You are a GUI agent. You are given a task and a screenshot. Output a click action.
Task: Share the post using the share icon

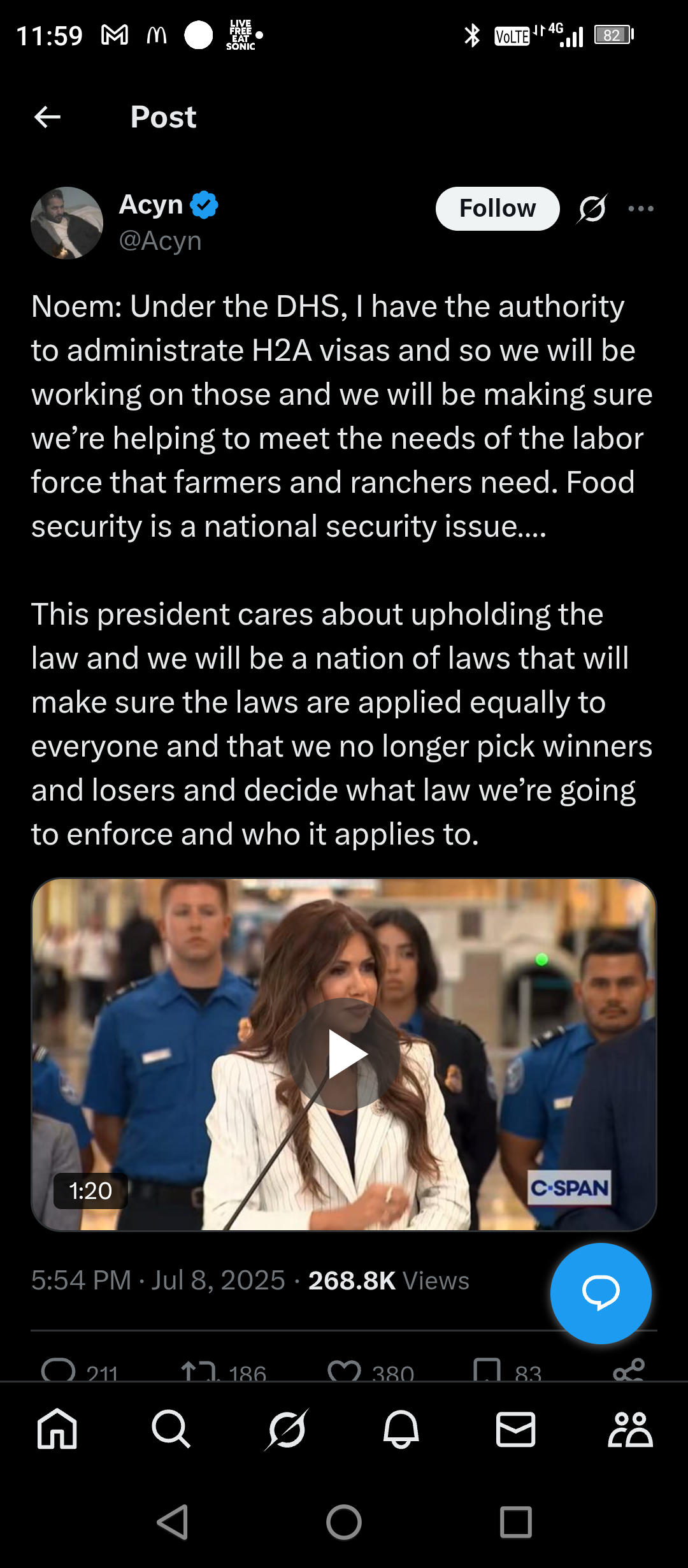[x=629, y=1370]
